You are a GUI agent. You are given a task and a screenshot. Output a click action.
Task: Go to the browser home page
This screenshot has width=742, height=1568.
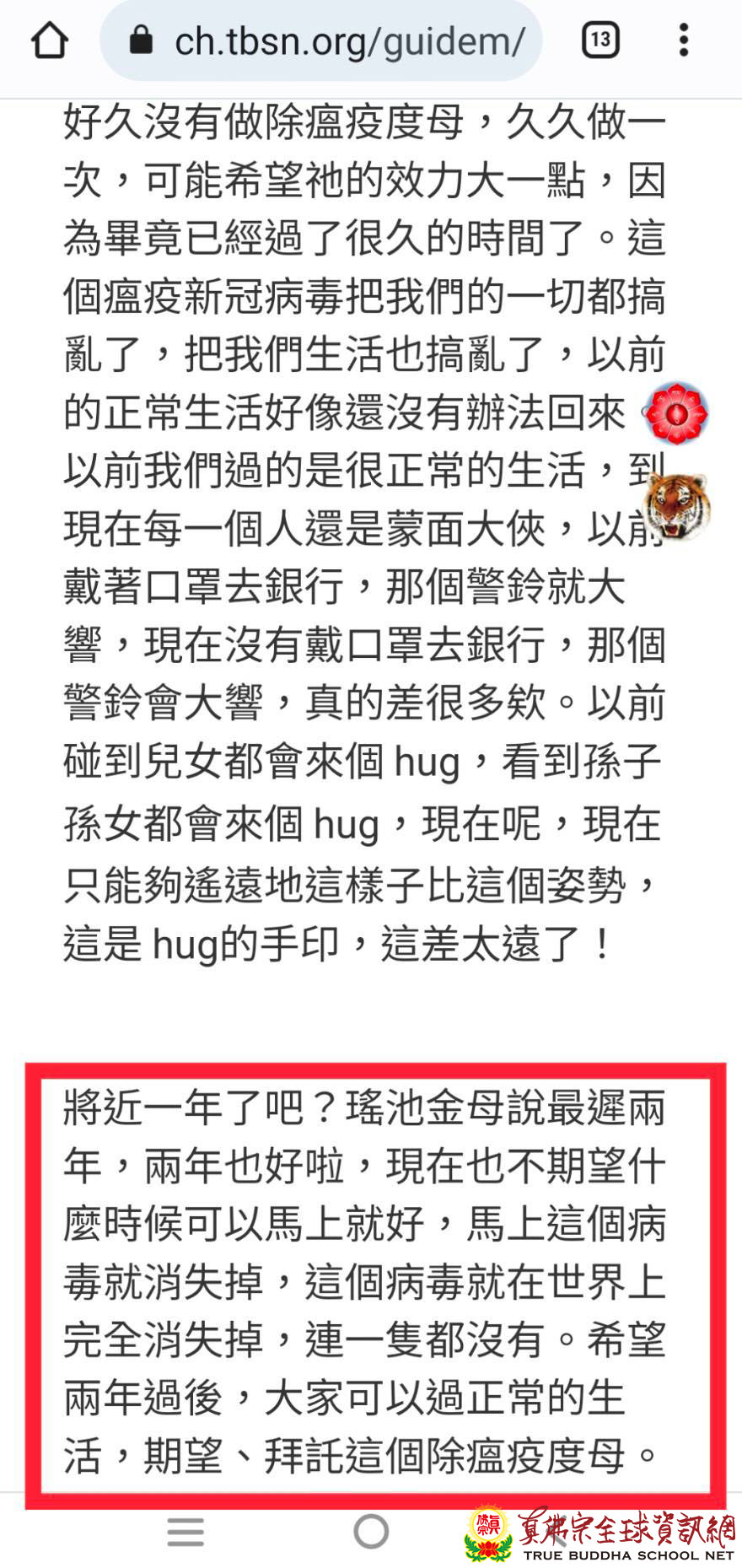[49, 40]
